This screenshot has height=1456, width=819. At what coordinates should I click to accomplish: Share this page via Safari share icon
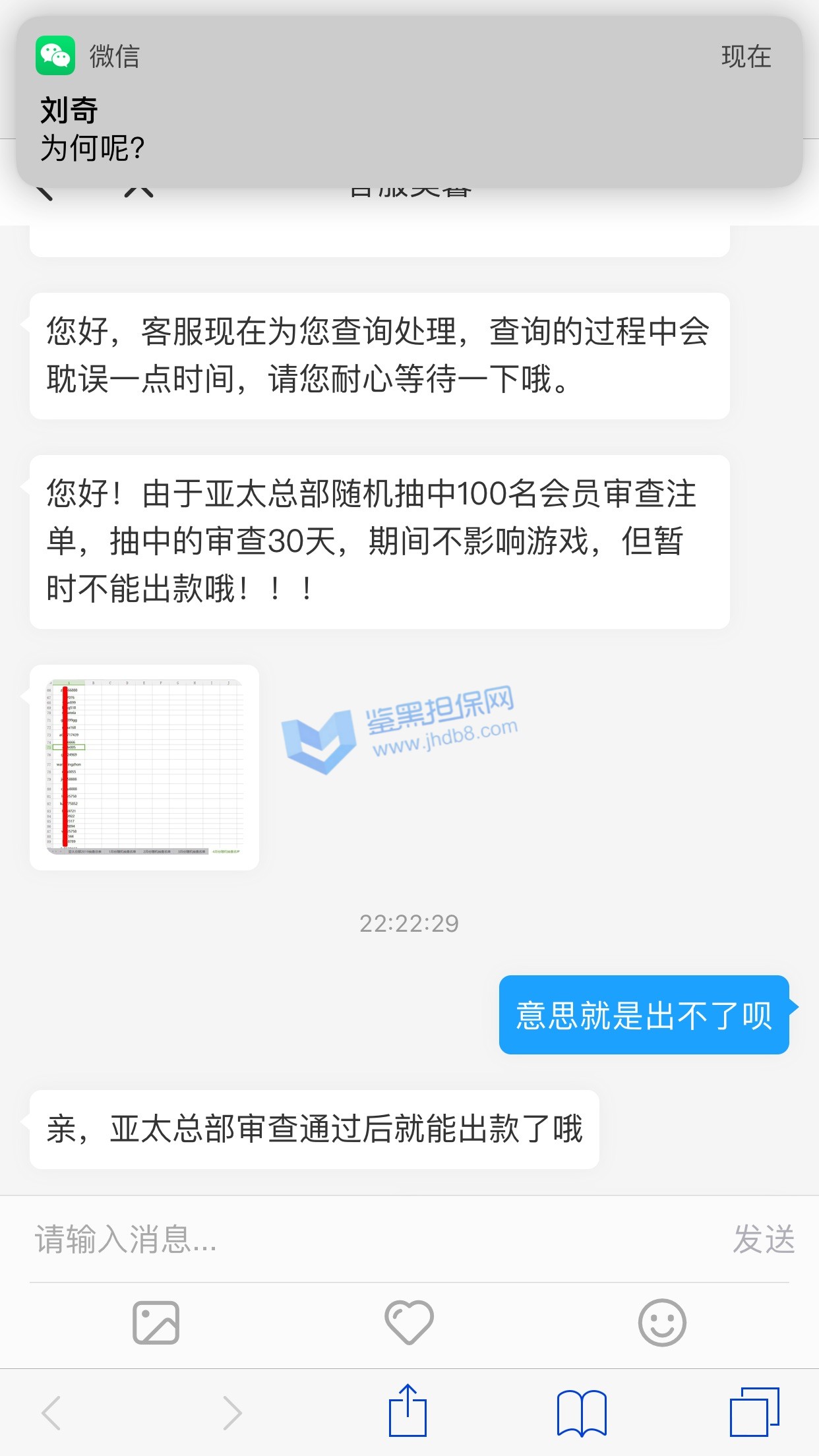point(408,1411)
